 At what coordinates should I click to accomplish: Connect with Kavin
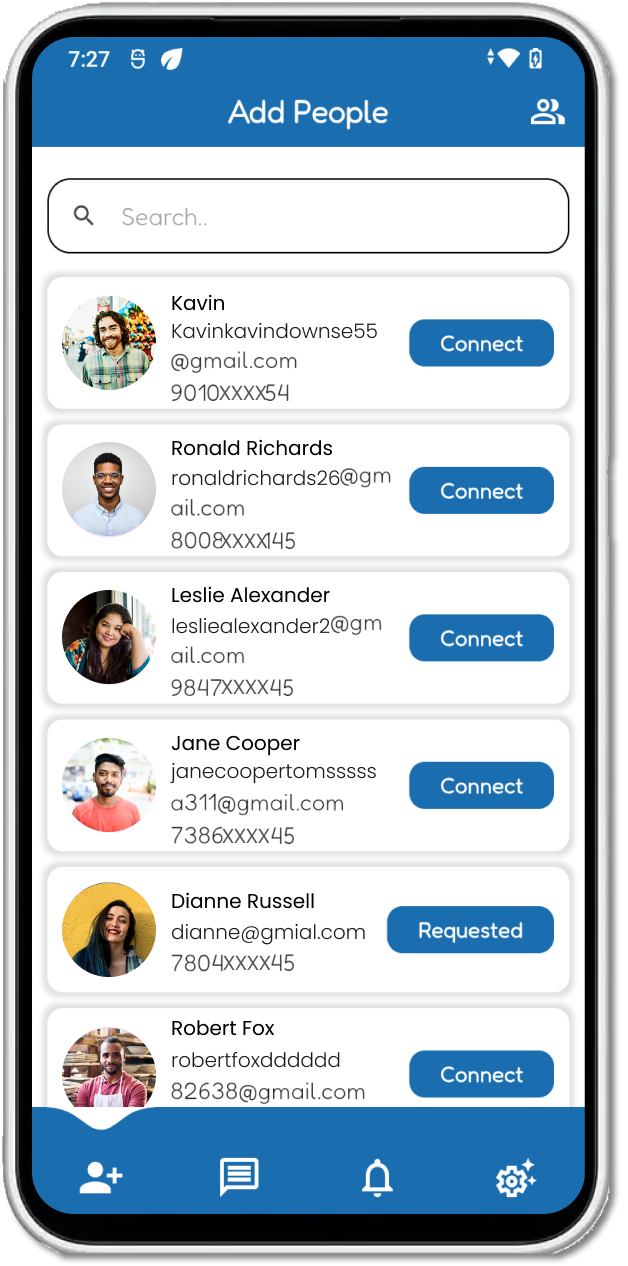pyautogui.click(x=481, y=343)
